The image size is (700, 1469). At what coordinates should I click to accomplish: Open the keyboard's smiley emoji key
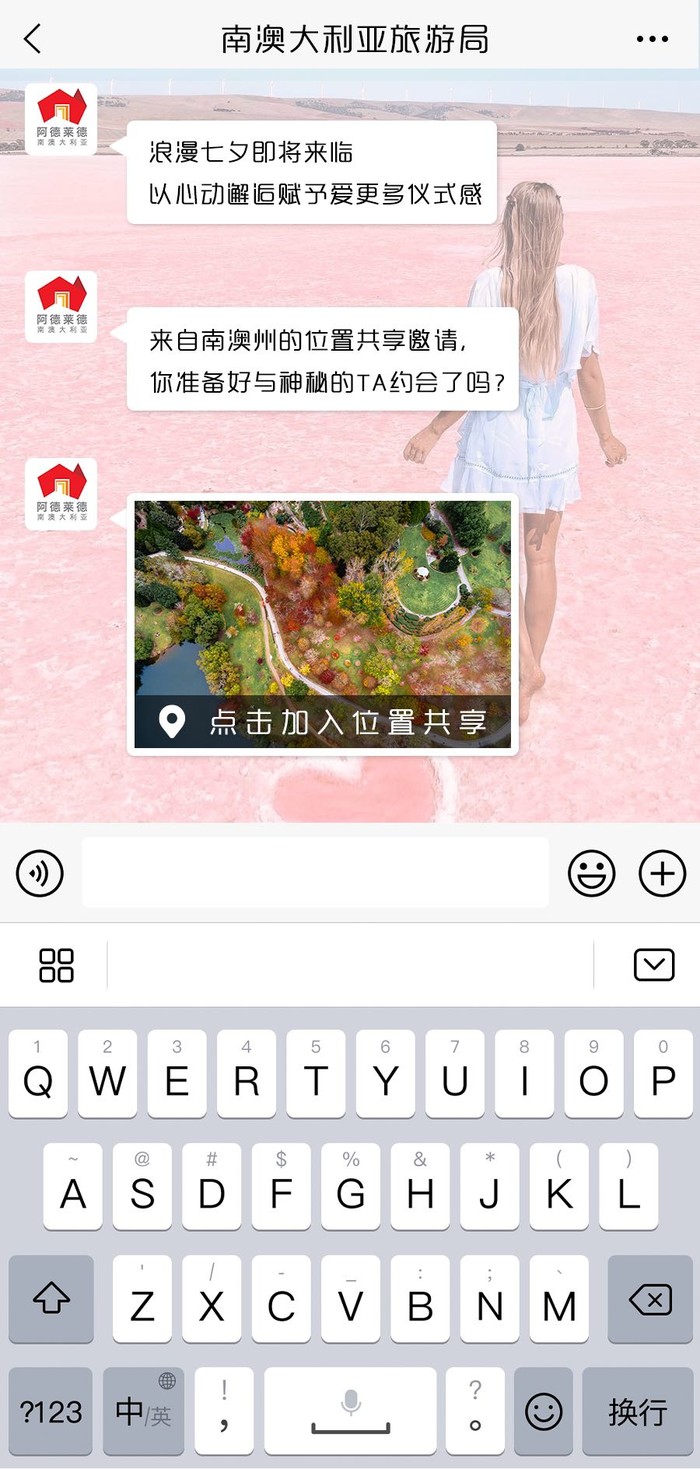[544, 1411]
